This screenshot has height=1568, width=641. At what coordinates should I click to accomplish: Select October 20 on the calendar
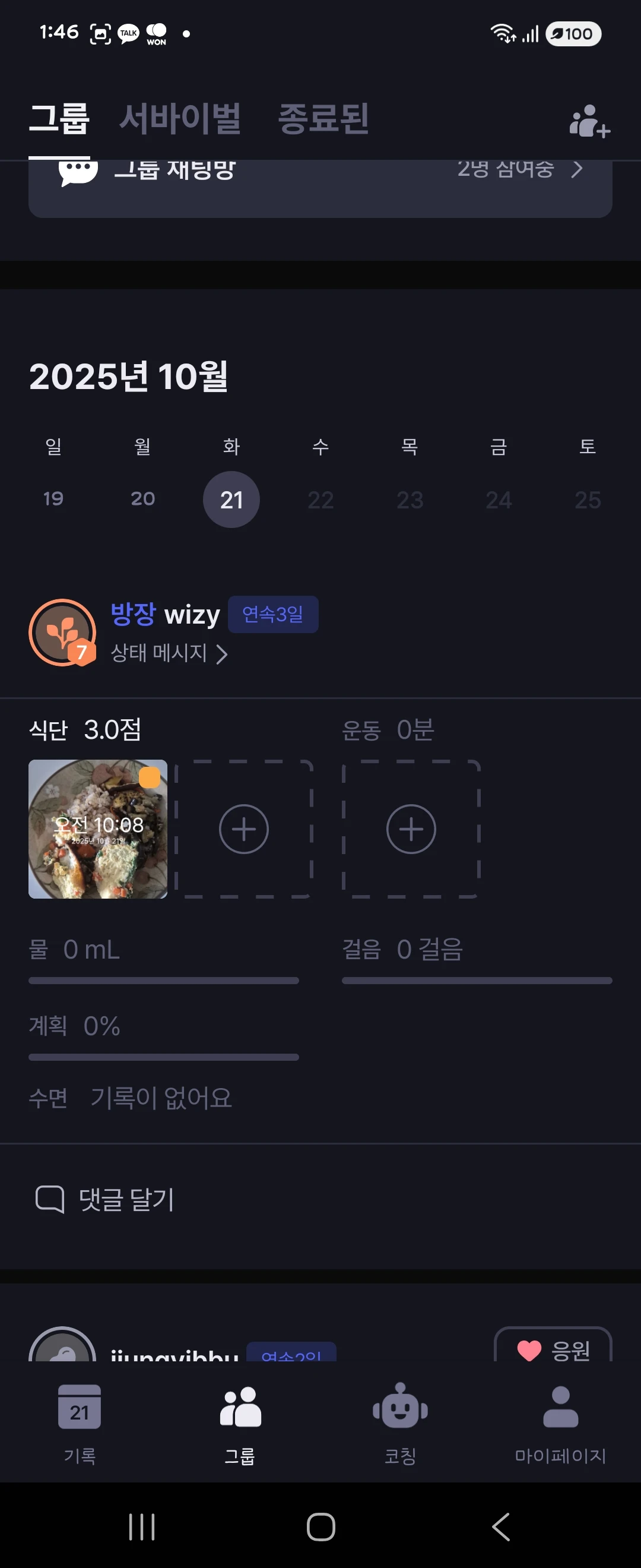click(x=143, y=499)
